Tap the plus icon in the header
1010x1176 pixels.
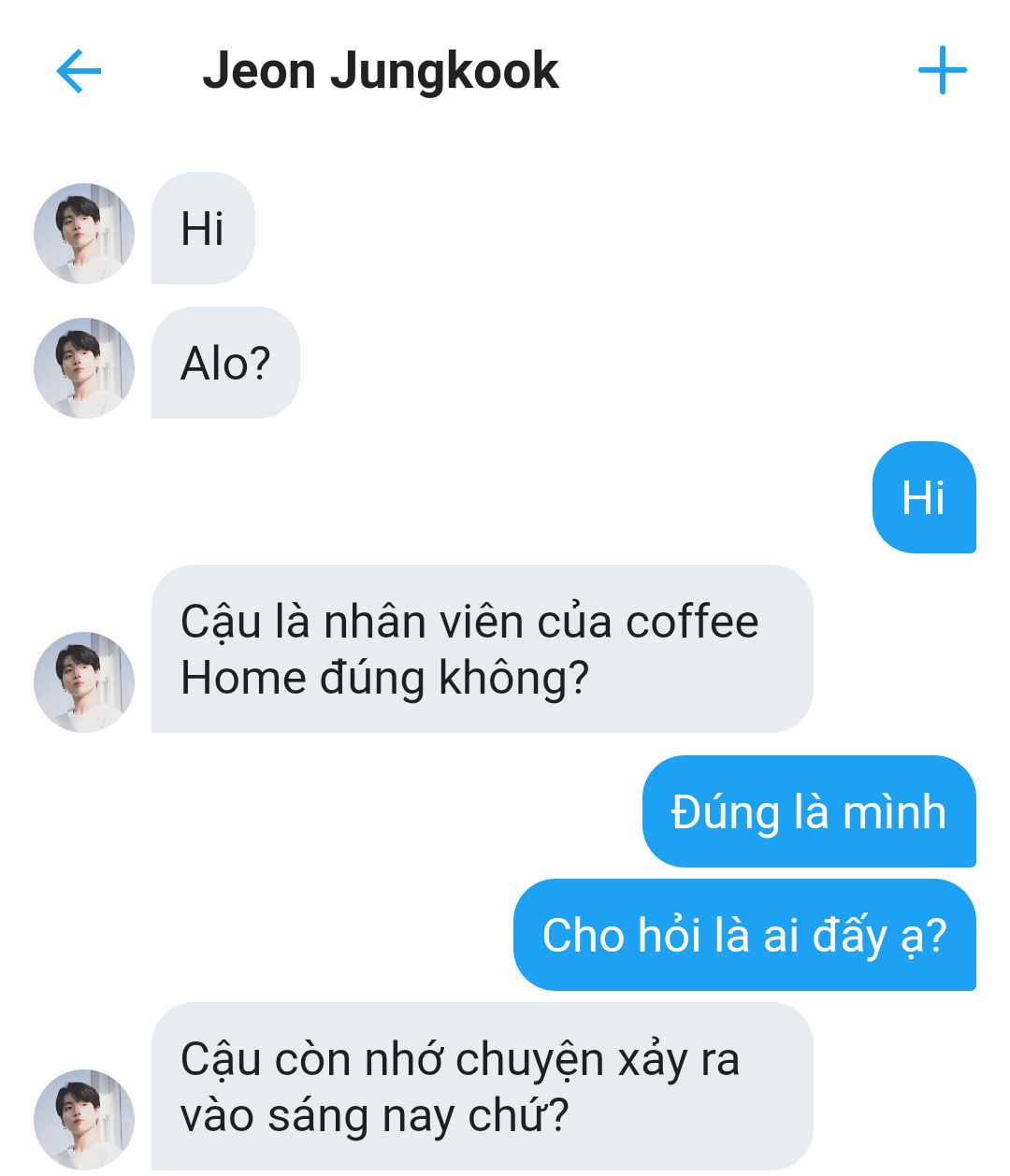pyautogui.click(x=942, y=70)
